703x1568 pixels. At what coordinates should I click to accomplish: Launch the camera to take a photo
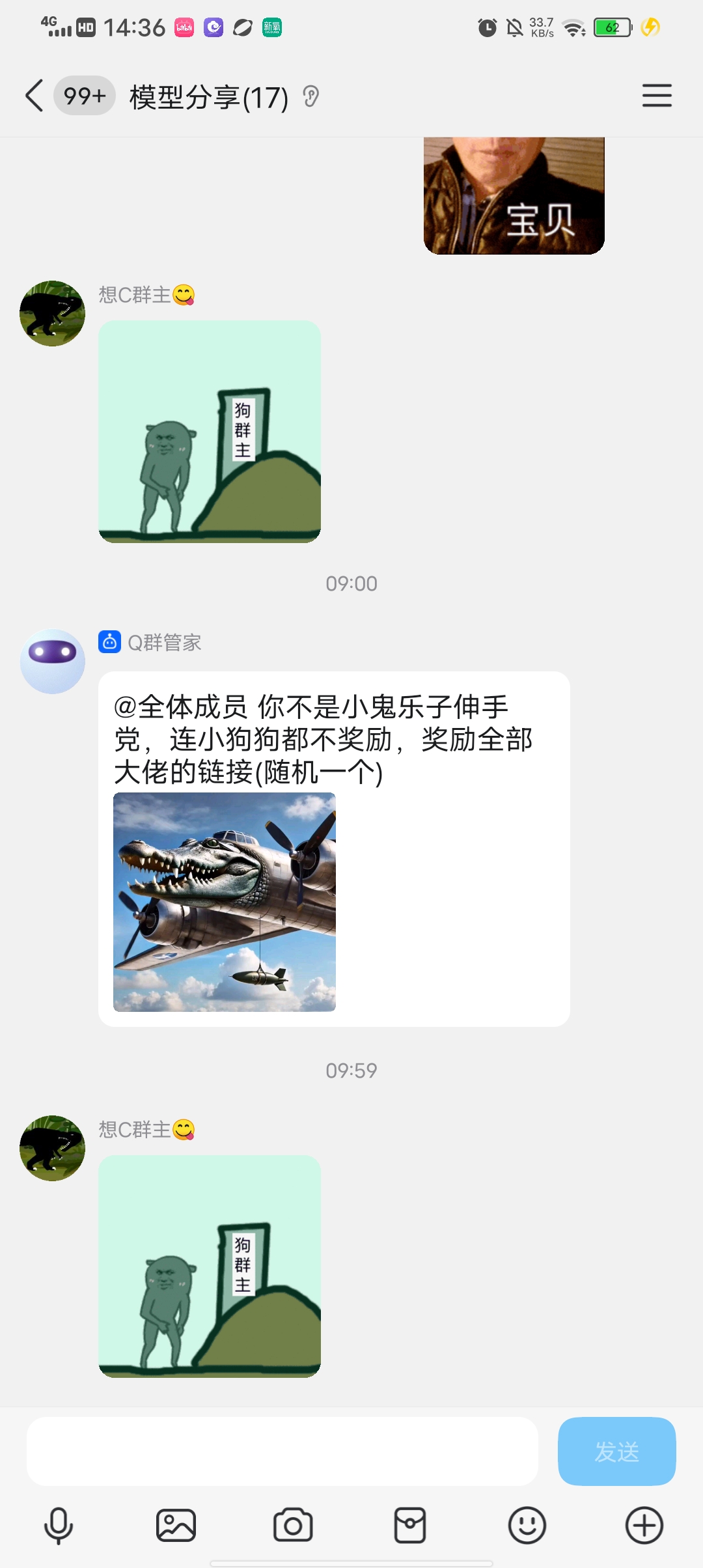pos(293,1526)
